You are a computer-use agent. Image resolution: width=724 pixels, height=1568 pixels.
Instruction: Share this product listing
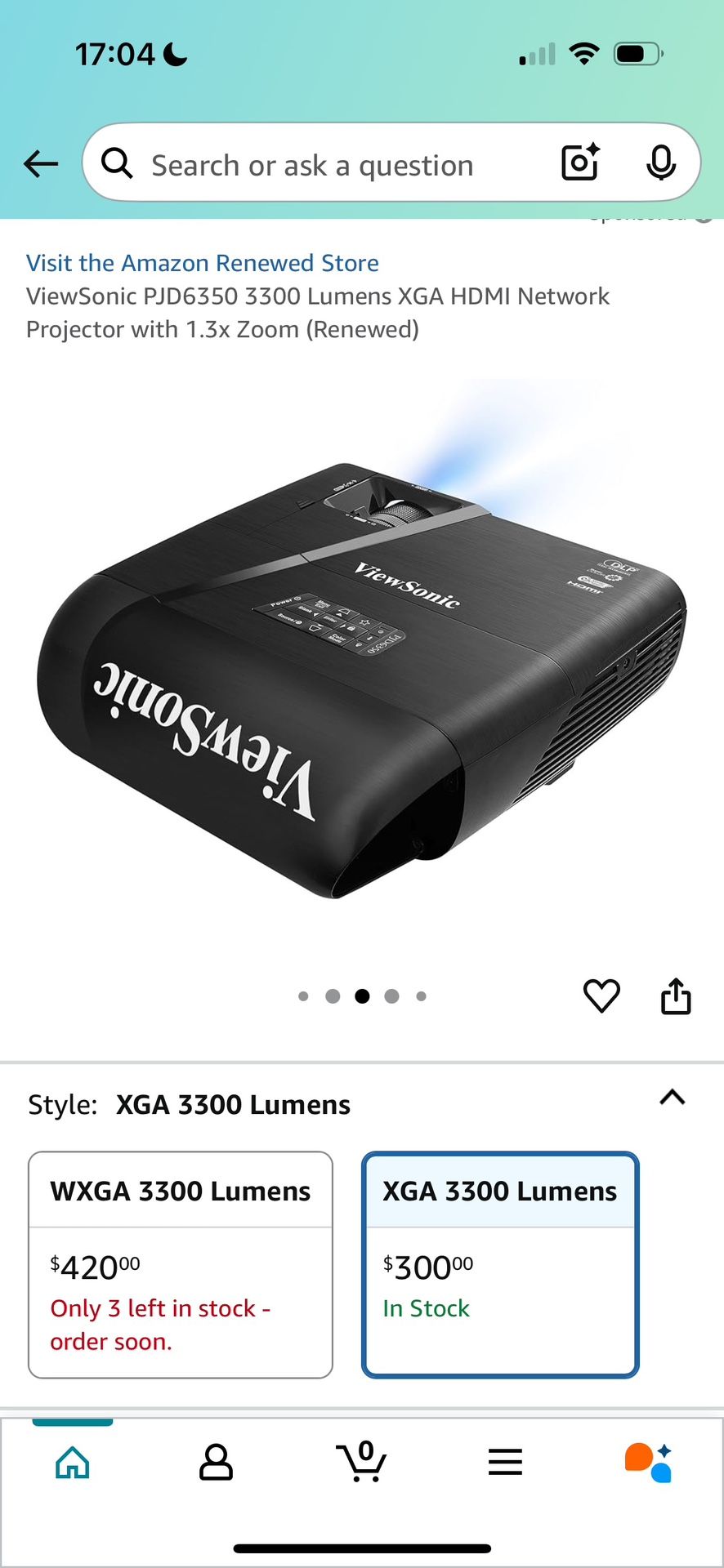click(x=676, y=996)
